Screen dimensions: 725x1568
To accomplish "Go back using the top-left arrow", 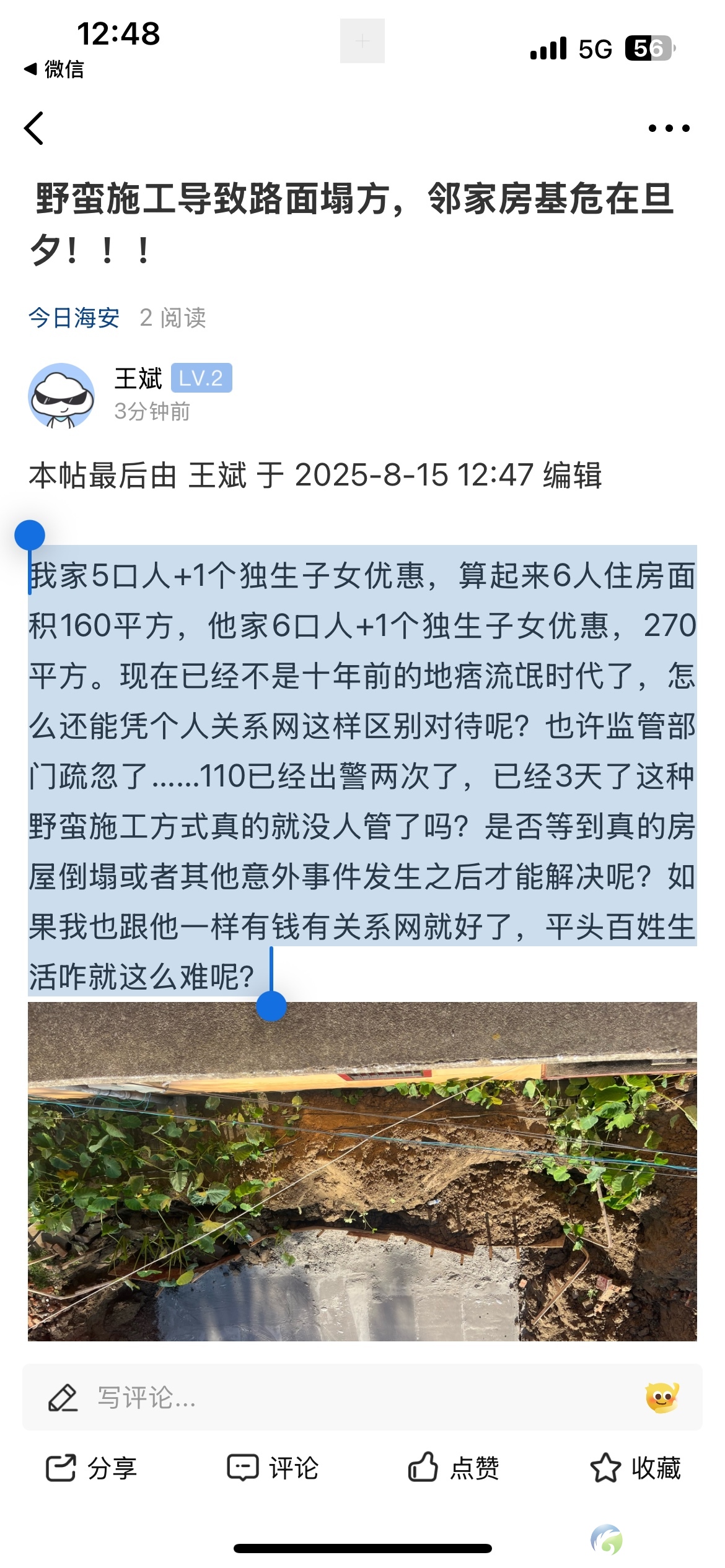I will coord(34,128).
